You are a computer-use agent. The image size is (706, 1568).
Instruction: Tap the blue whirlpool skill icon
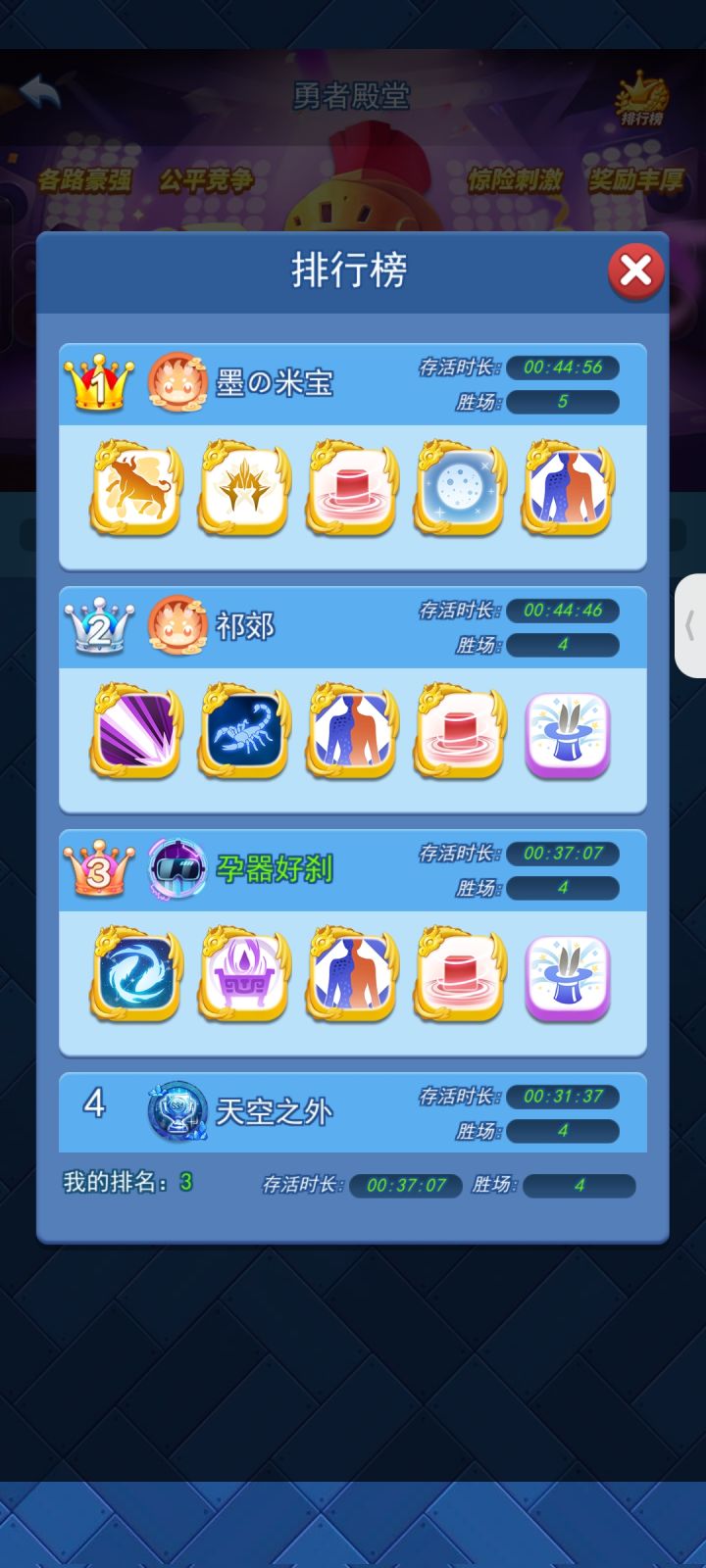136,974
